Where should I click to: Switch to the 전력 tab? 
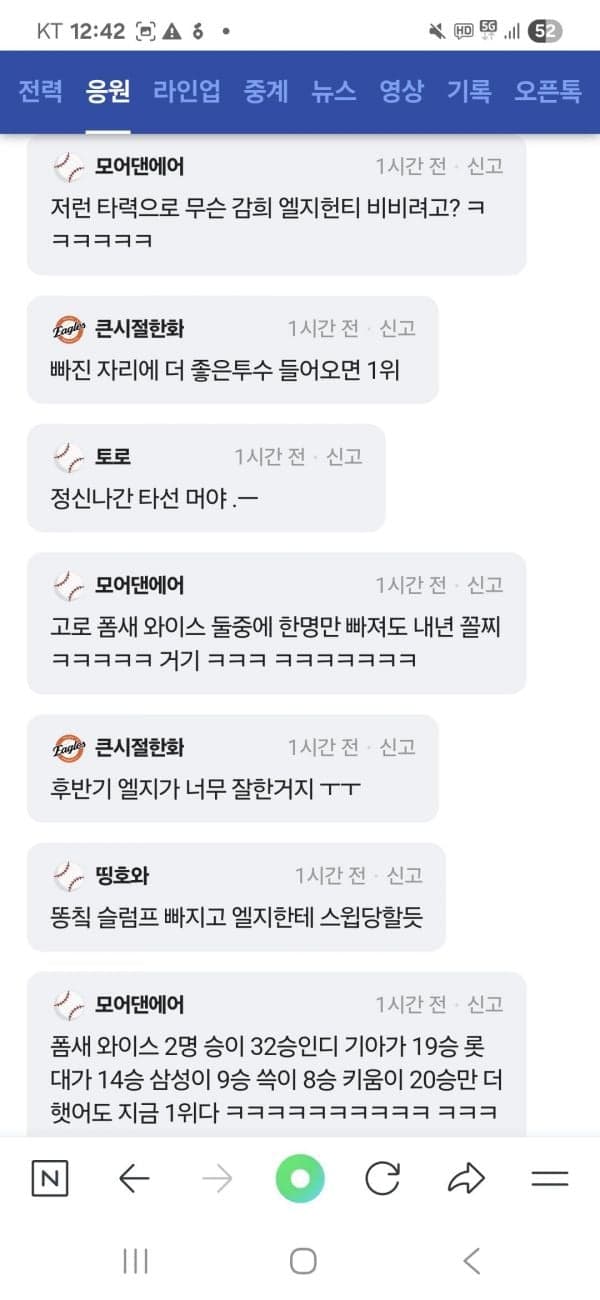[x=41, y=92]
